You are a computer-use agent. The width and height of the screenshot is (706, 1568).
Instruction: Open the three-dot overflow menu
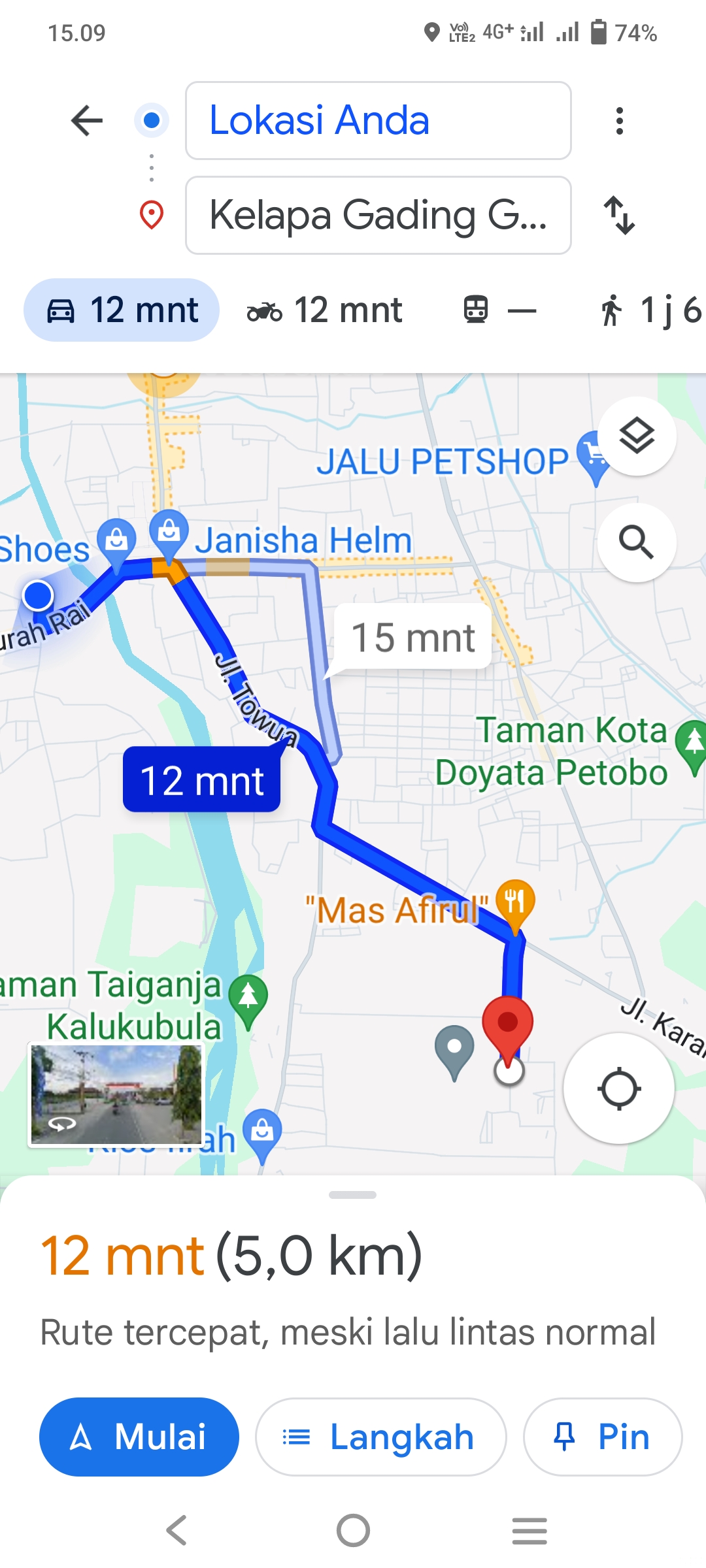coord(619,121)
